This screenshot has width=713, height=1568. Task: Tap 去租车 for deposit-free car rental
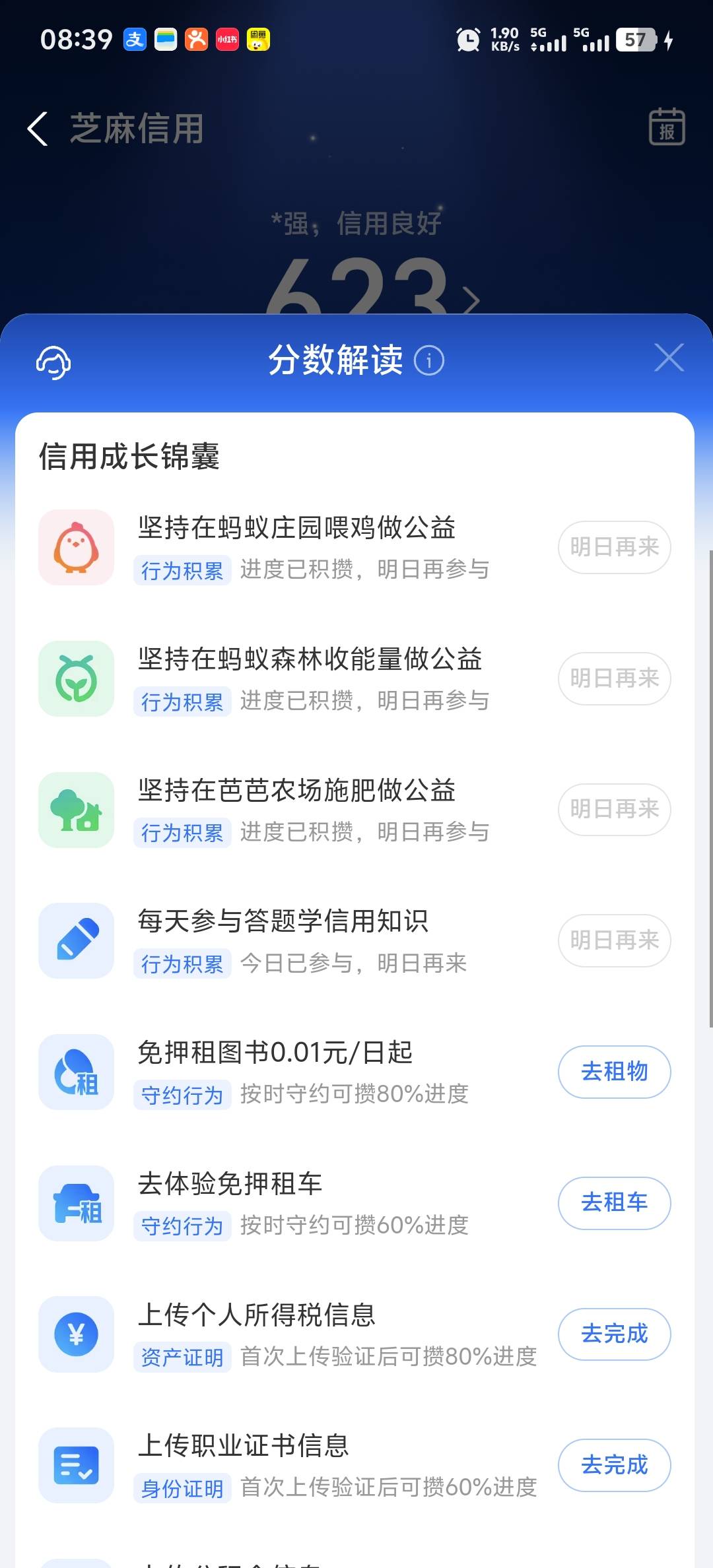coord(615,1203)
